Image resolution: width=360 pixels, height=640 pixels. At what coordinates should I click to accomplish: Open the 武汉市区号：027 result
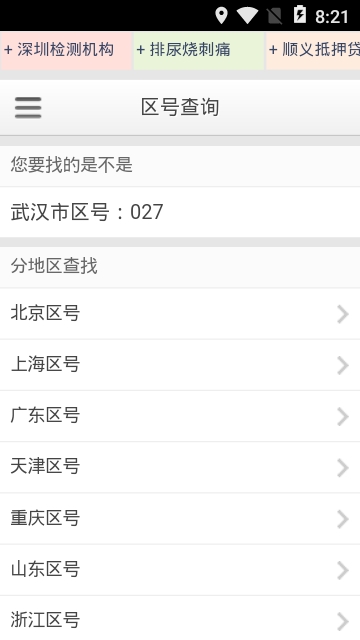pyautogui.click(x=180, y=212)
